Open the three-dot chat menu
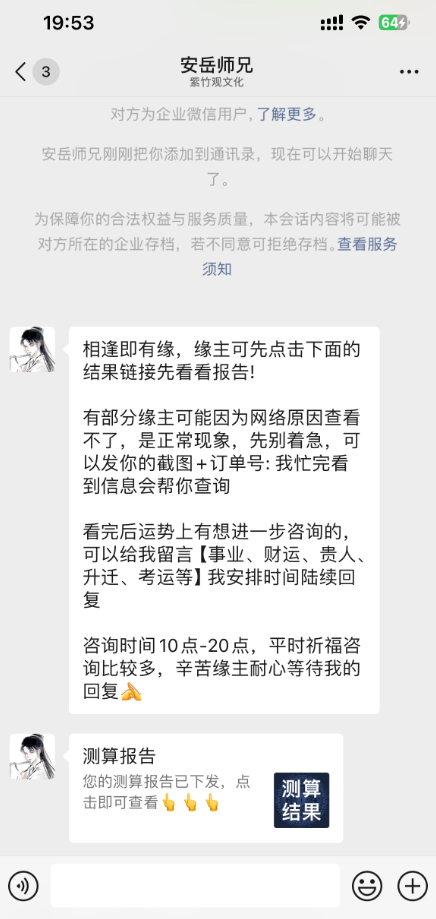Viewport: 436px width, 919px height. [x=409, y=72]
